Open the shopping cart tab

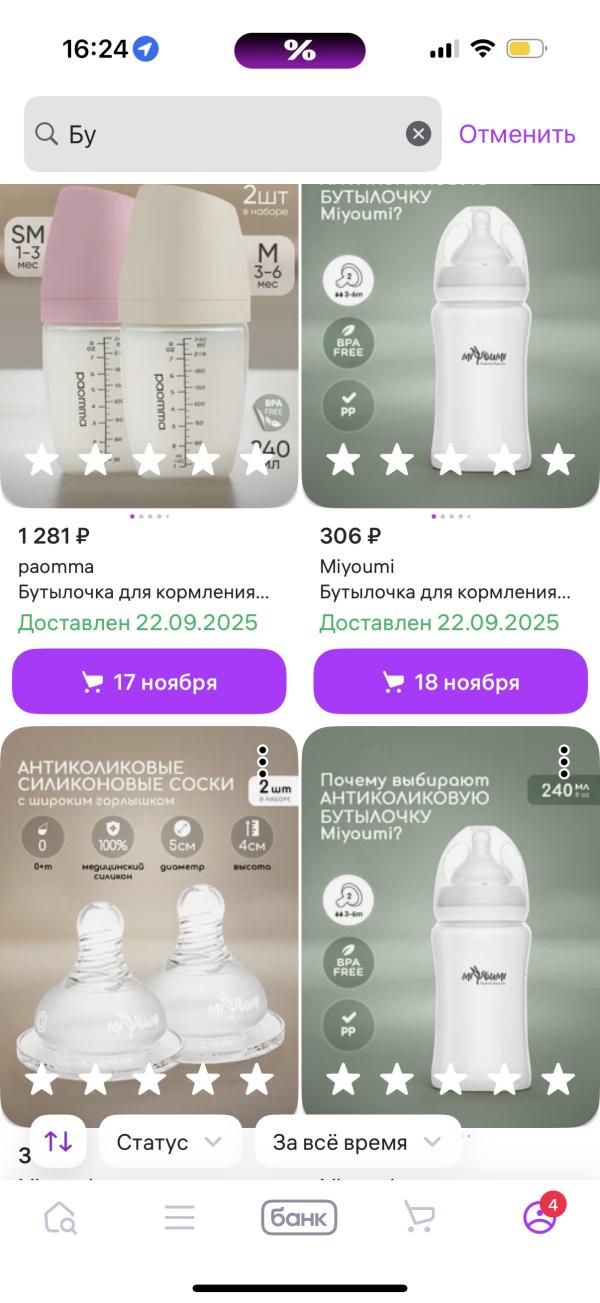(419, 1217)
